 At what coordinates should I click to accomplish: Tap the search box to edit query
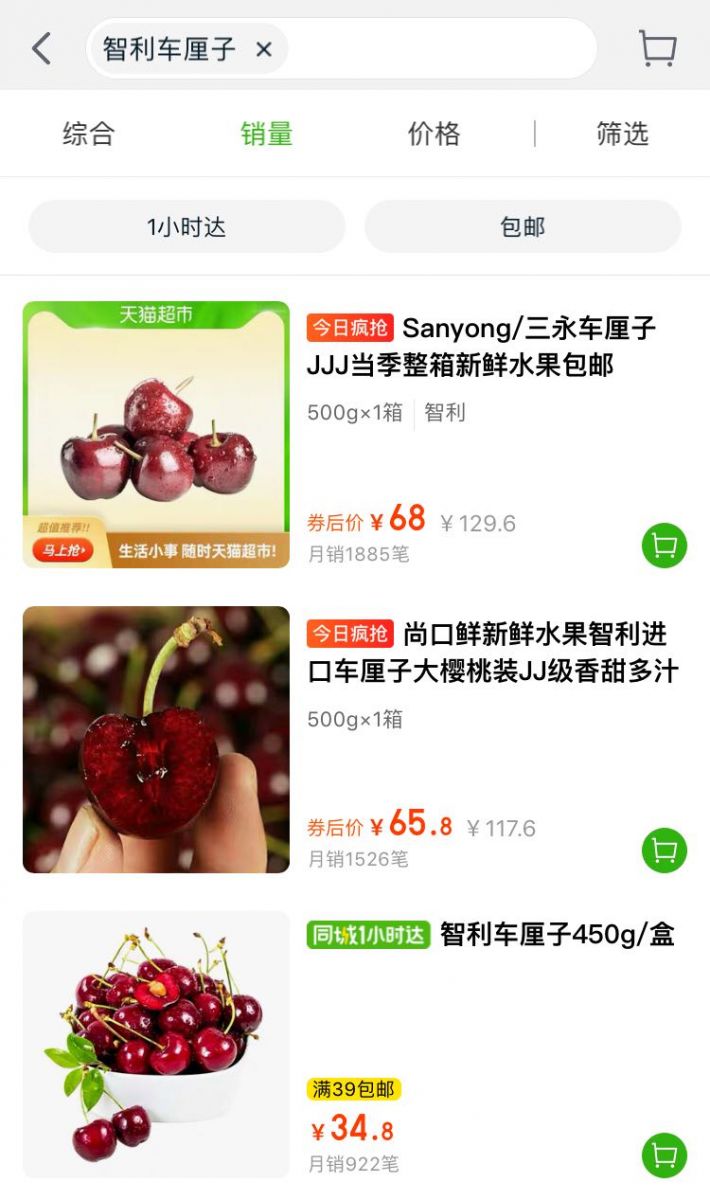point(440,49)
